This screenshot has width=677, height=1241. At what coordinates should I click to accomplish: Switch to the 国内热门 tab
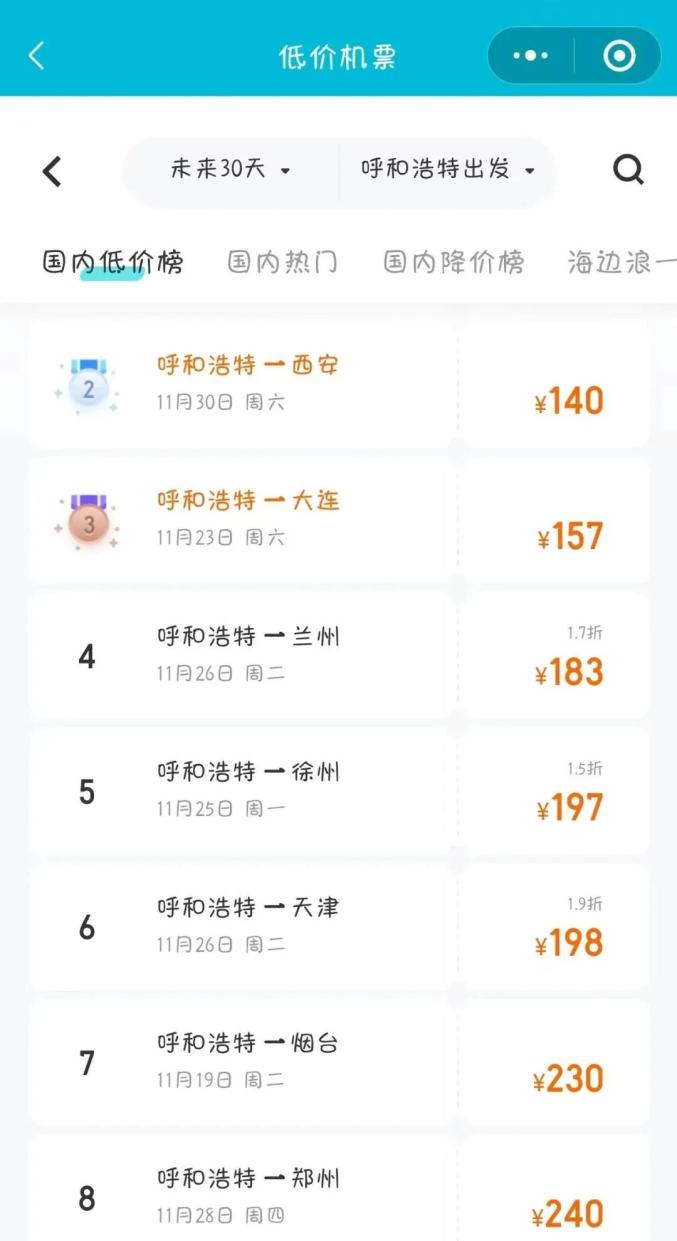[283, 262]
